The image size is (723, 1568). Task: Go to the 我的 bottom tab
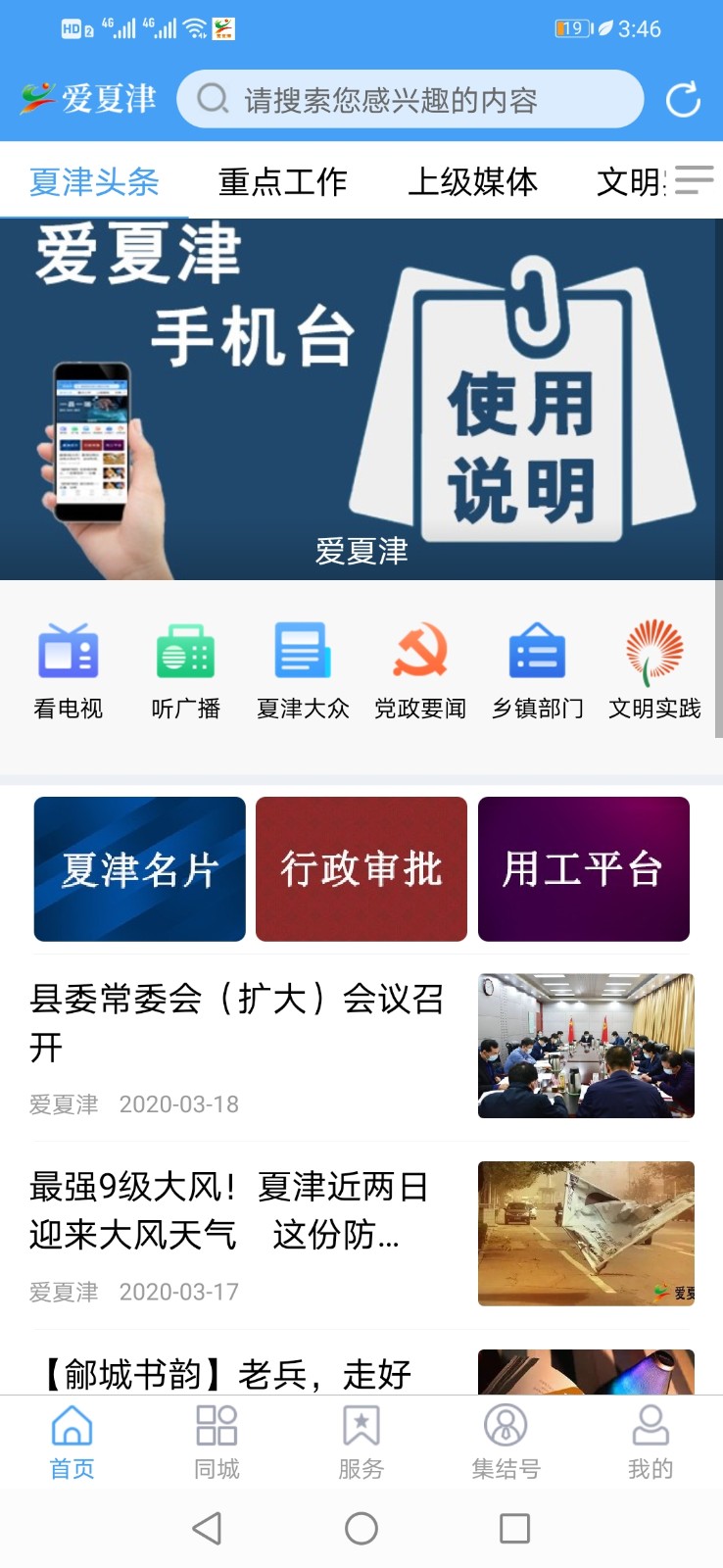[650, 1441]
